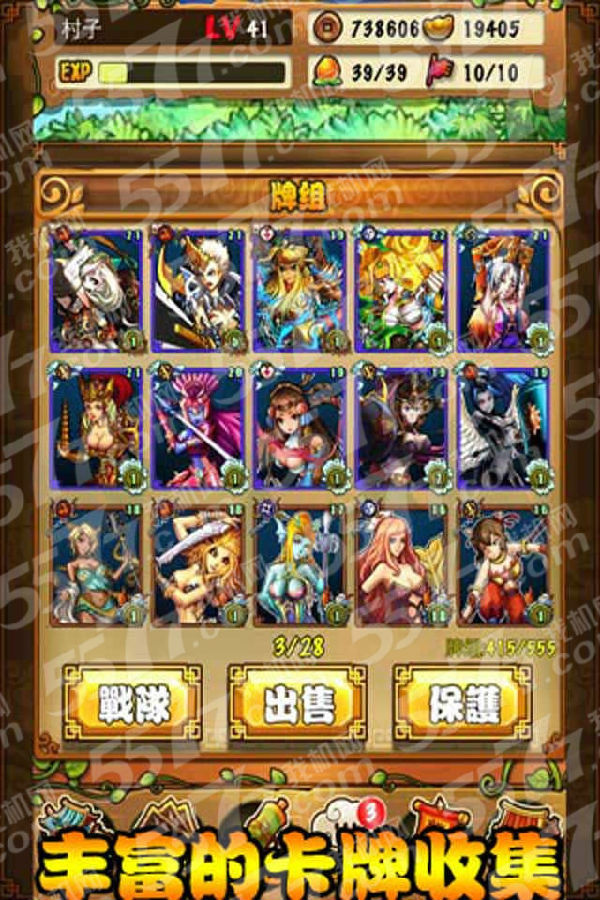Select the pink long-haired woman card
600x900 pixels.
401,564
